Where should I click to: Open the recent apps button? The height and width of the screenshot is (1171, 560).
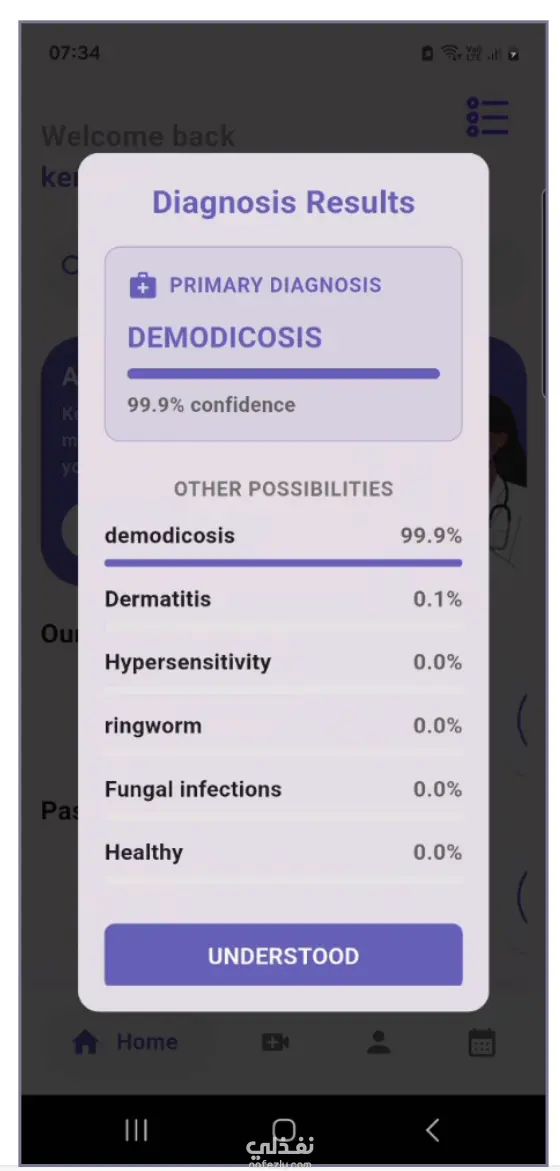(136, 1129)
